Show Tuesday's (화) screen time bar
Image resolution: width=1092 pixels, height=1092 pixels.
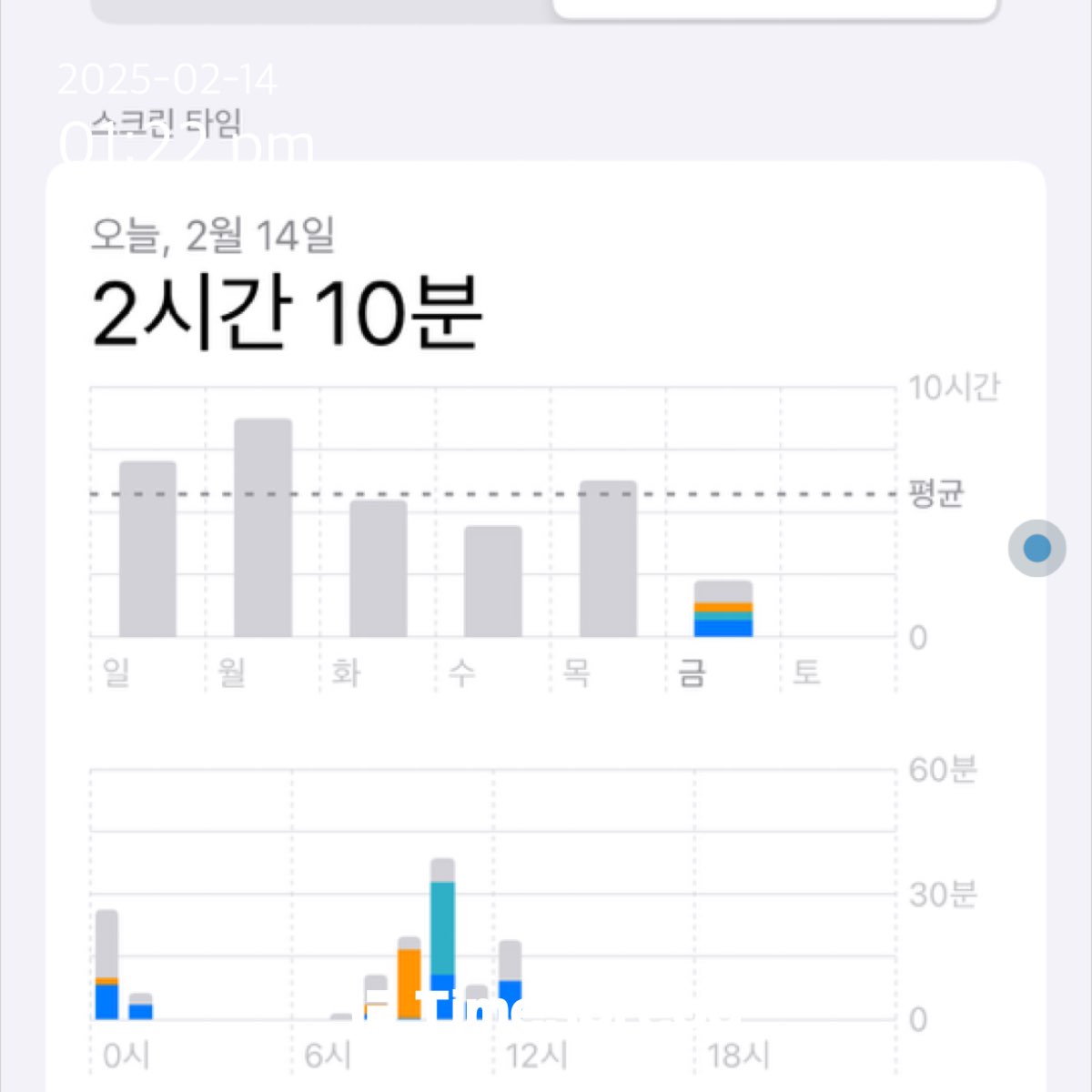click(x=378, y=569)
